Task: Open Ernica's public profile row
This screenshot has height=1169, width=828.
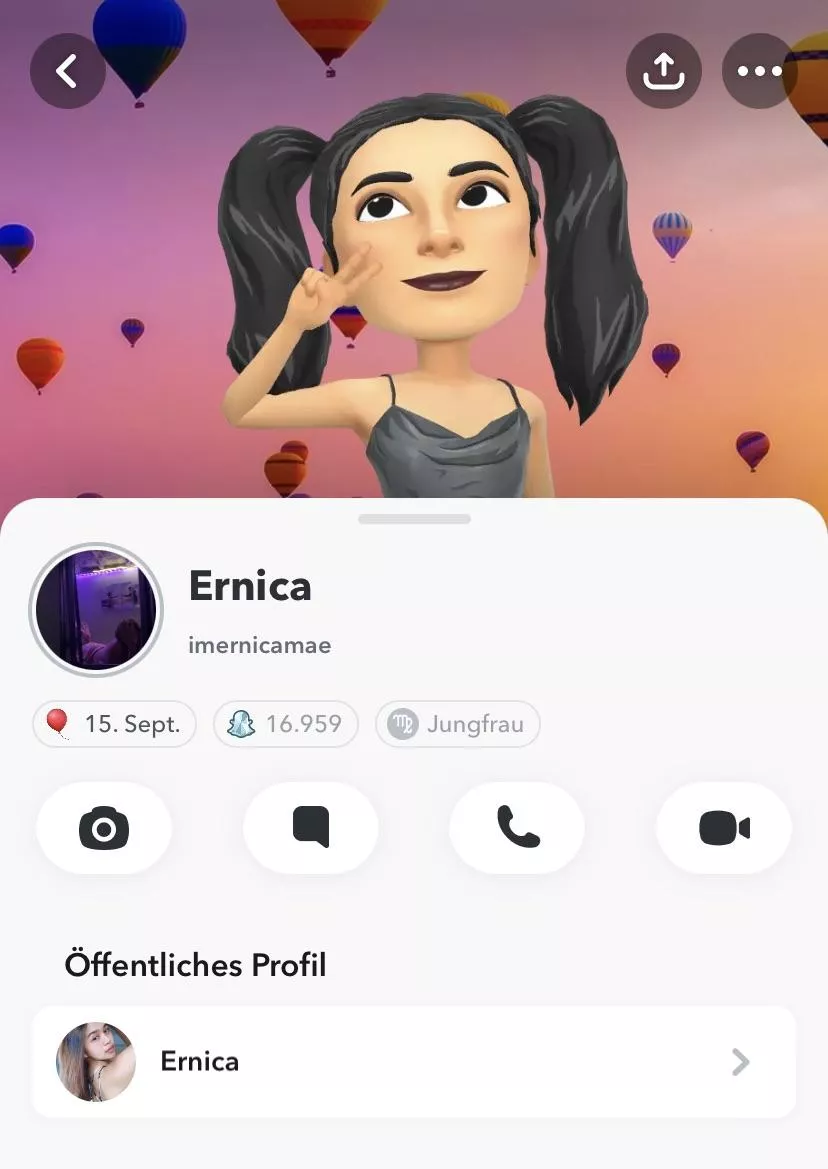Action: coord(414,1061)
